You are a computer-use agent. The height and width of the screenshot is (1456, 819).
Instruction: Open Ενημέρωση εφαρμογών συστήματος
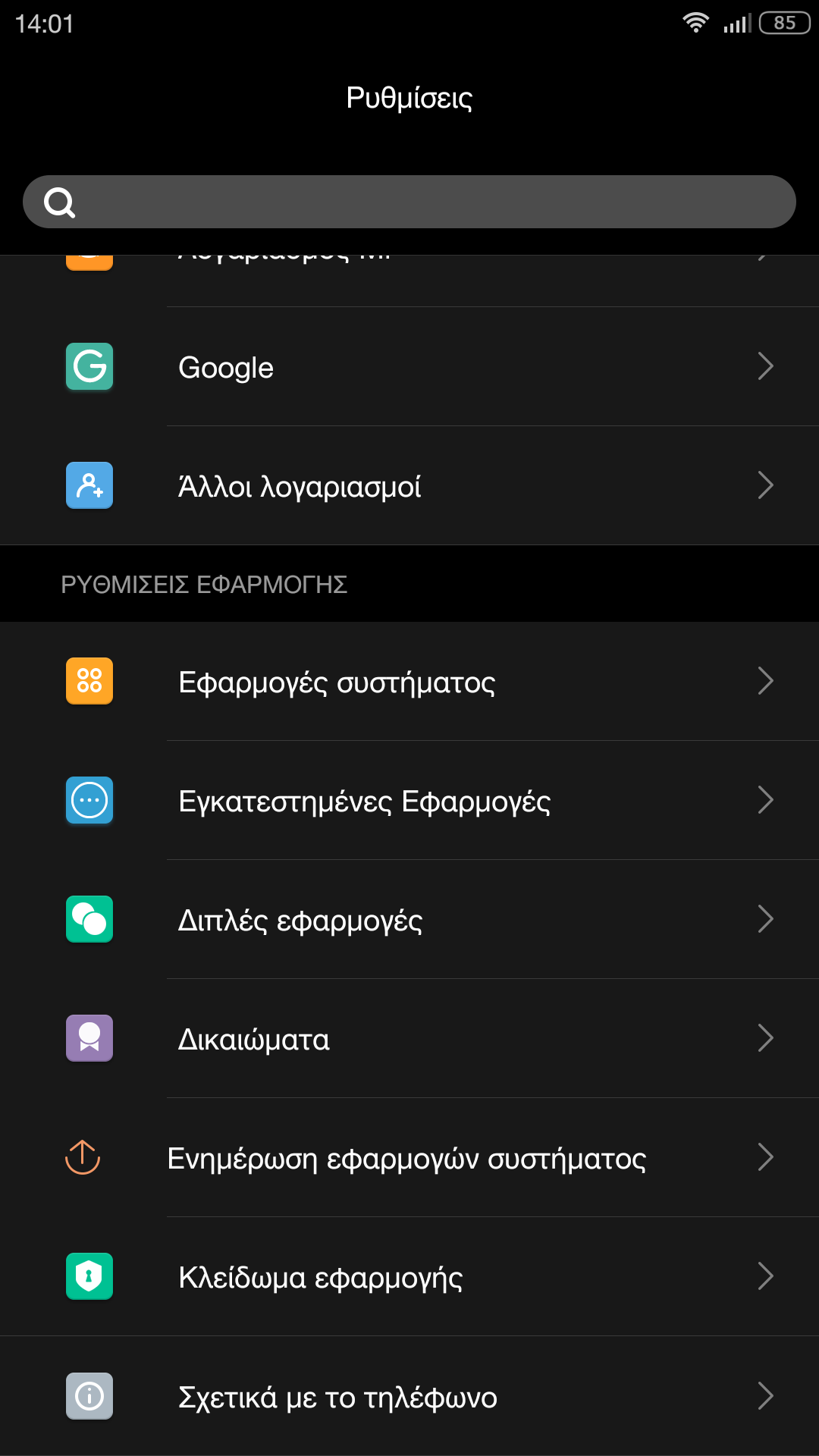pyautogui.click(x=409, y=1158)
